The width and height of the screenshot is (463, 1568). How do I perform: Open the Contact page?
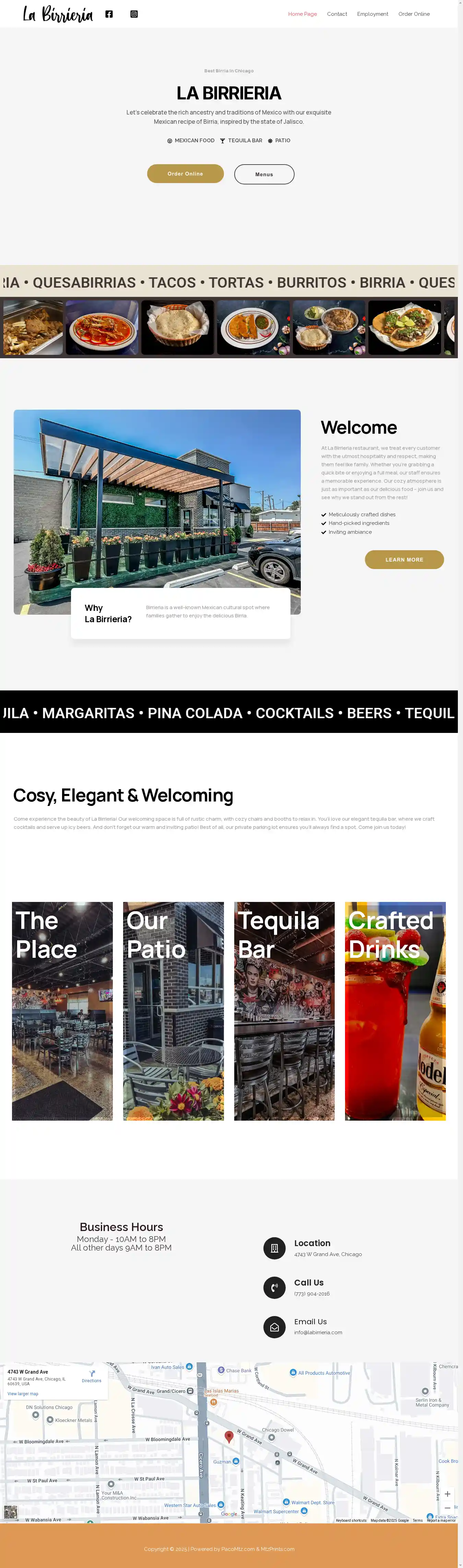337,14
